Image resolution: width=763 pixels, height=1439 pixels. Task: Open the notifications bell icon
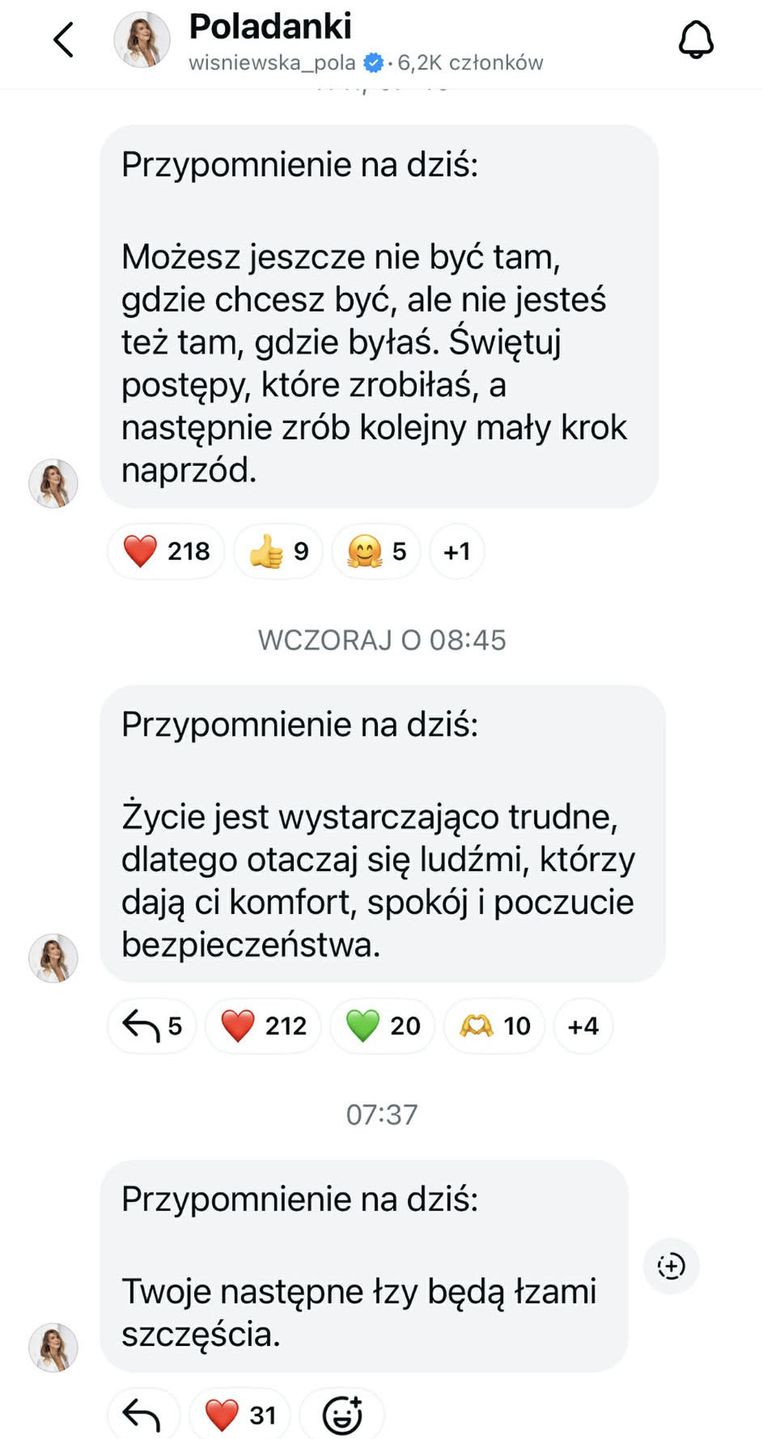click(696, 37)
